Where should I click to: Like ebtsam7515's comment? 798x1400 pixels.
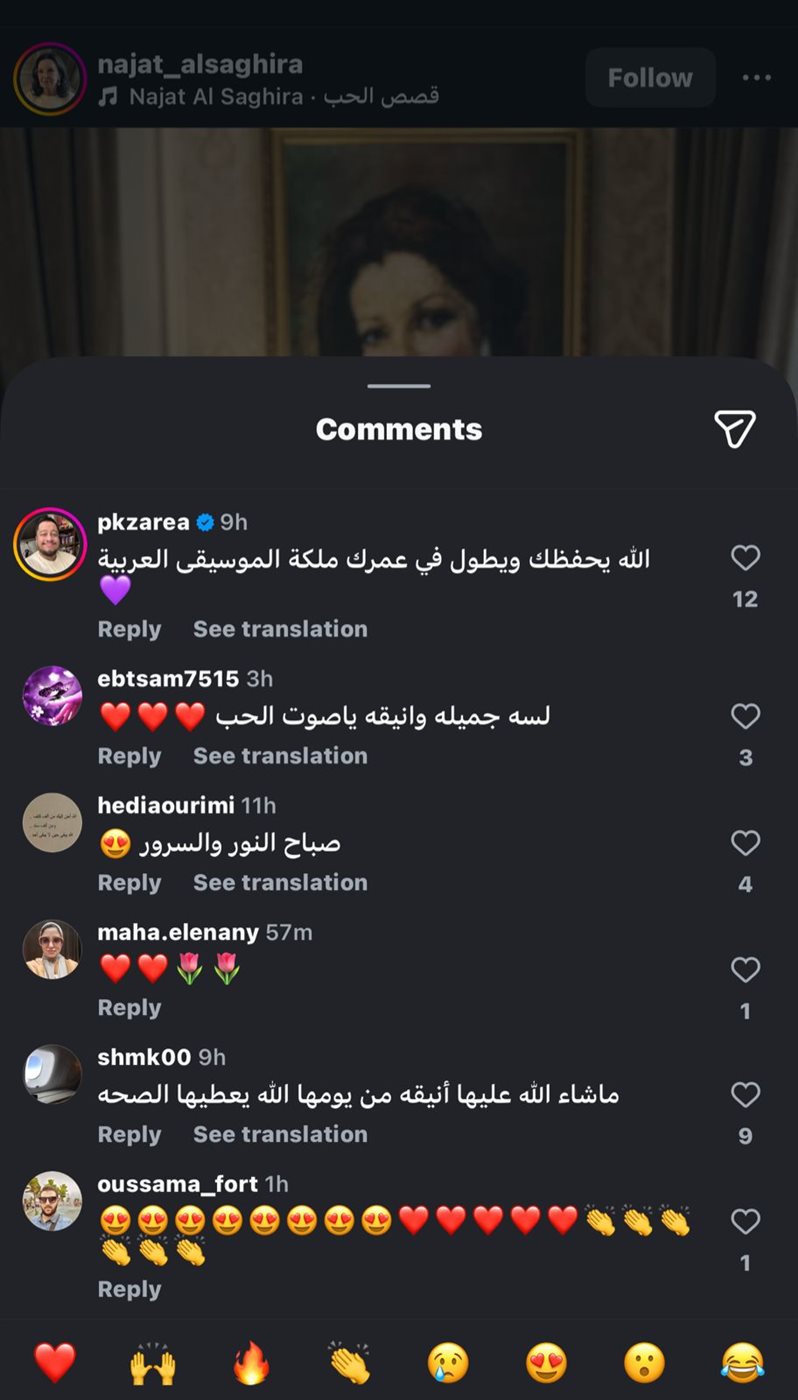pyautogui.click(x=745, y=716)
